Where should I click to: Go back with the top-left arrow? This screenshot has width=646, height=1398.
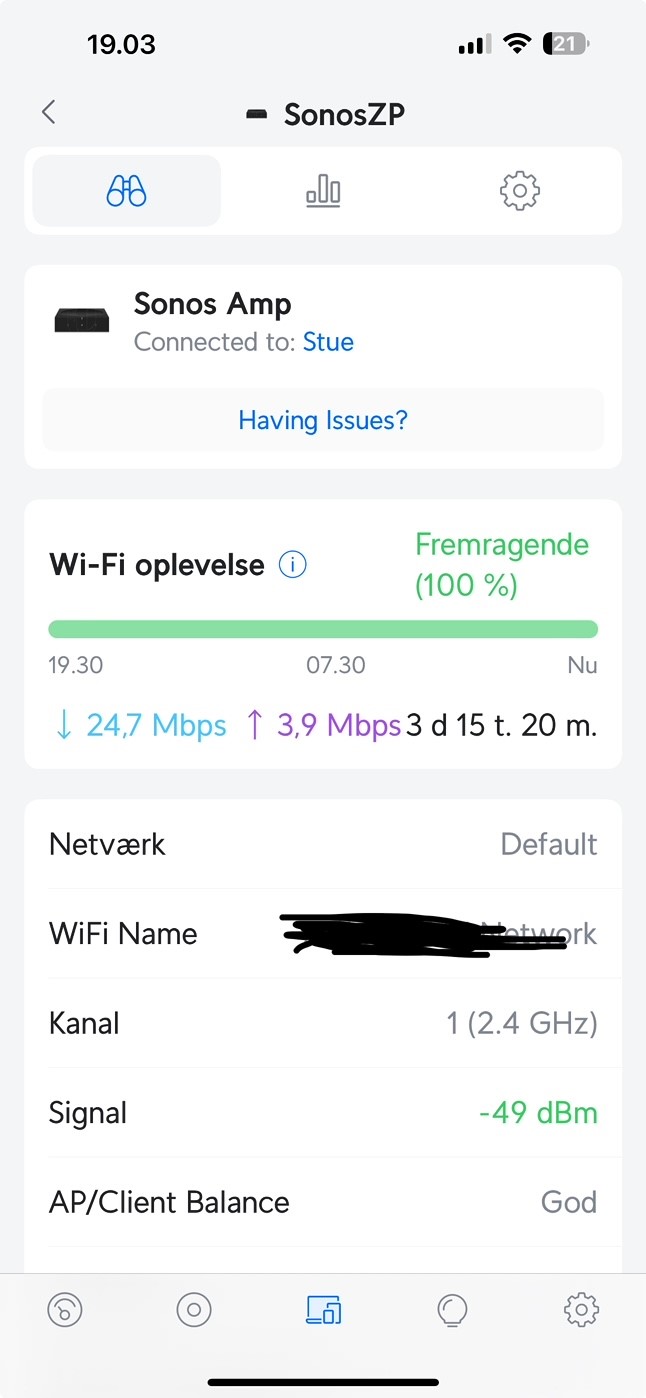point(48,112)
